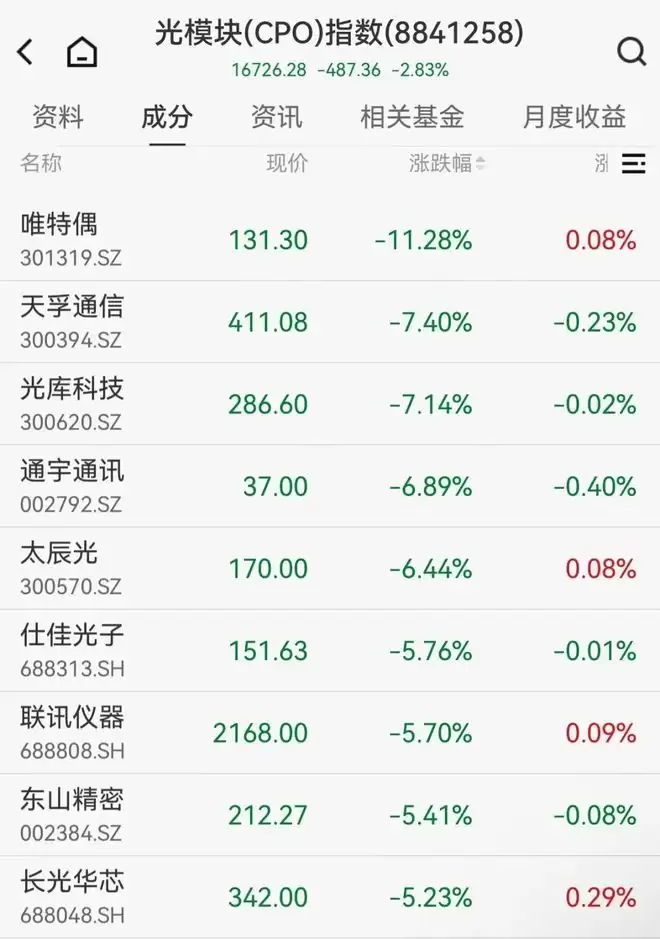This screenshot has height=939, width=660.
Task: Open the 通宇通讯 stock row
Action: (x=330, y=486)
